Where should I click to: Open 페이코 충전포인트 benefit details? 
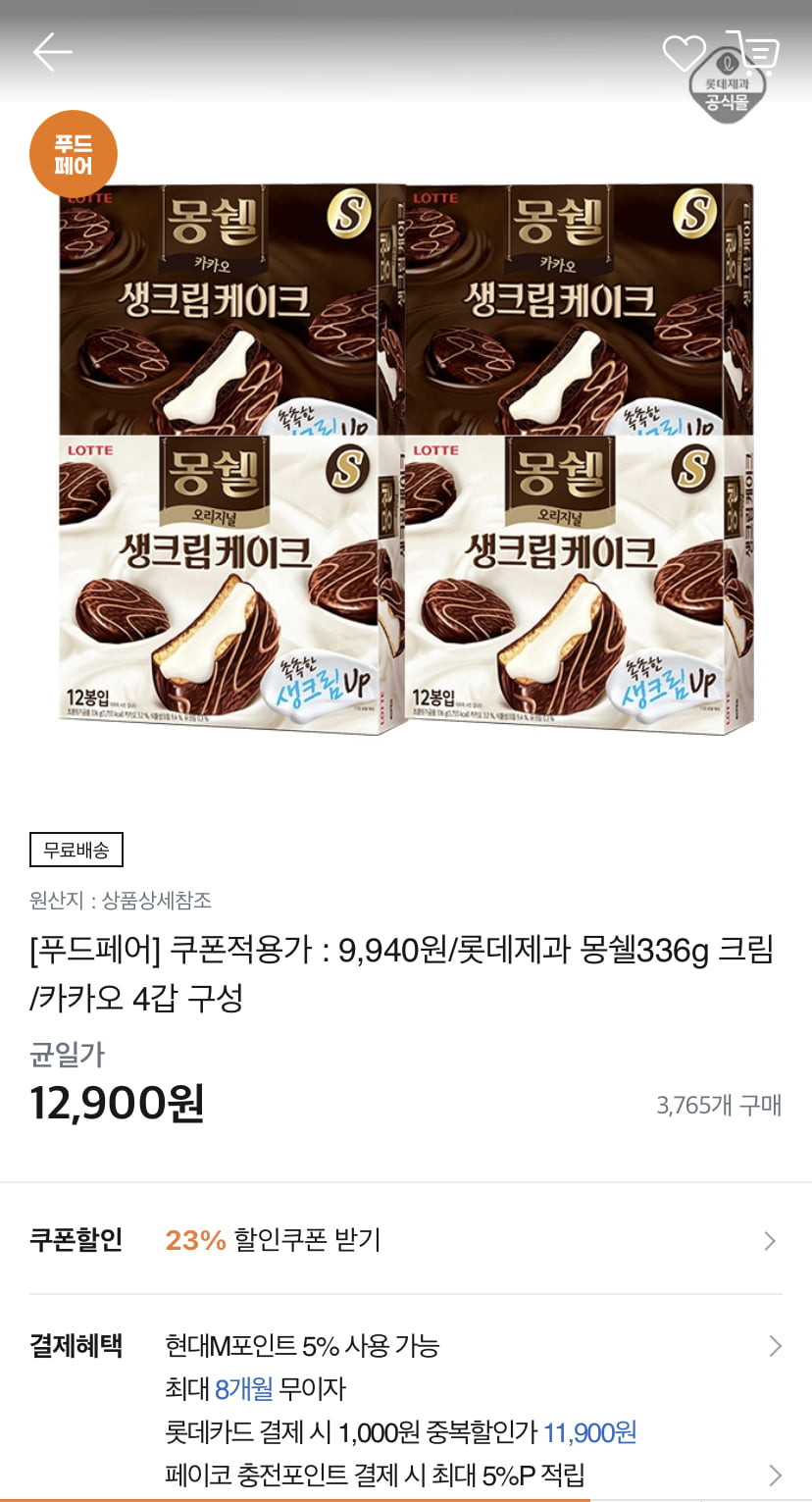click(x=774, y=1475)
